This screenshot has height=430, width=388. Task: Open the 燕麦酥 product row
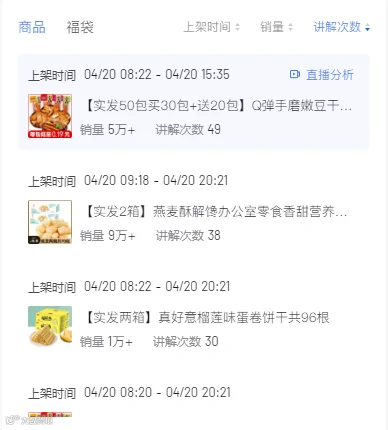(x=194, y=208)
